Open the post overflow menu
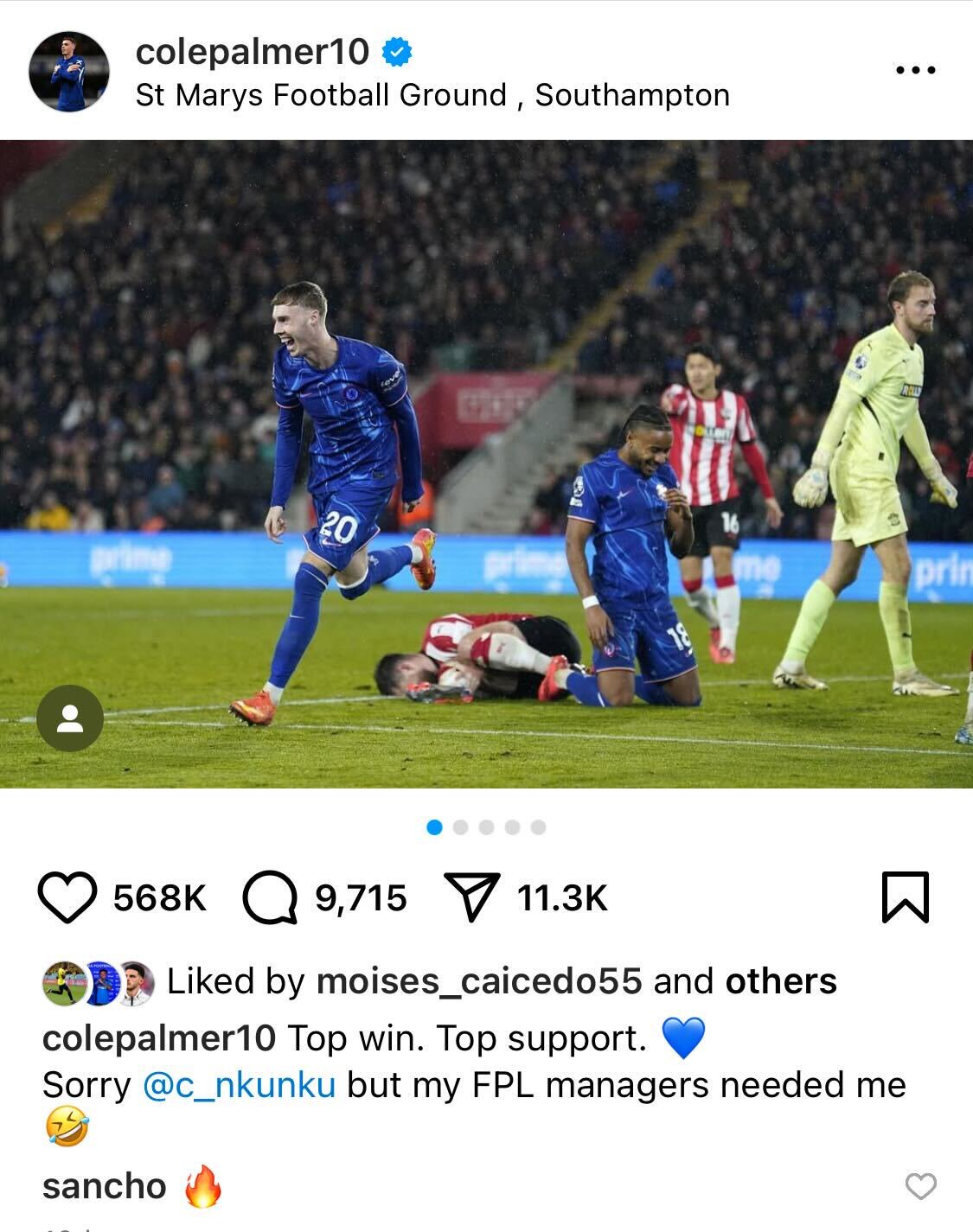The height and width of the screenshot is (1232, 973). pyautogui.click(x=915, y=70)
